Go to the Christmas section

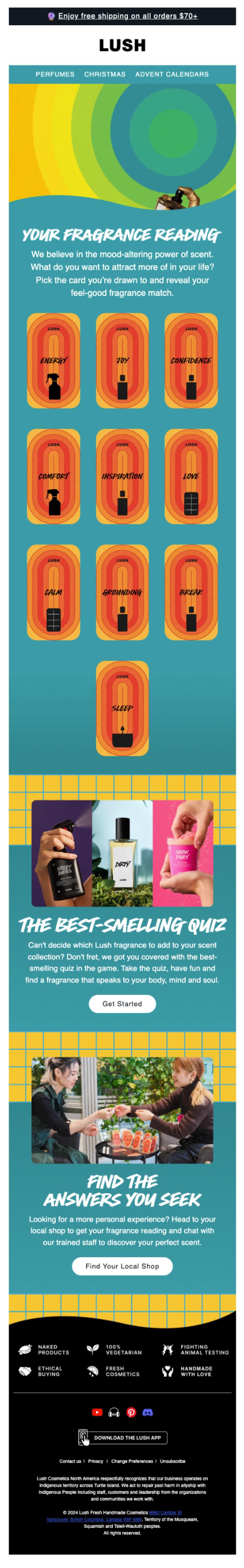105,74
